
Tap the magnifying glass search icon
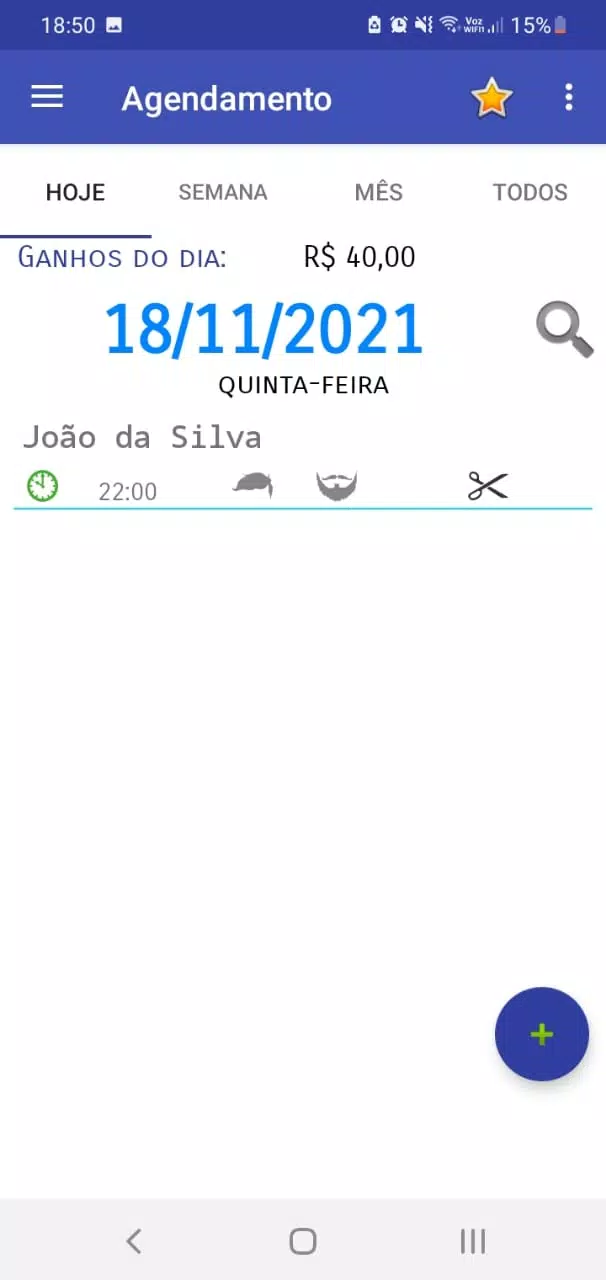coord(564,331)
